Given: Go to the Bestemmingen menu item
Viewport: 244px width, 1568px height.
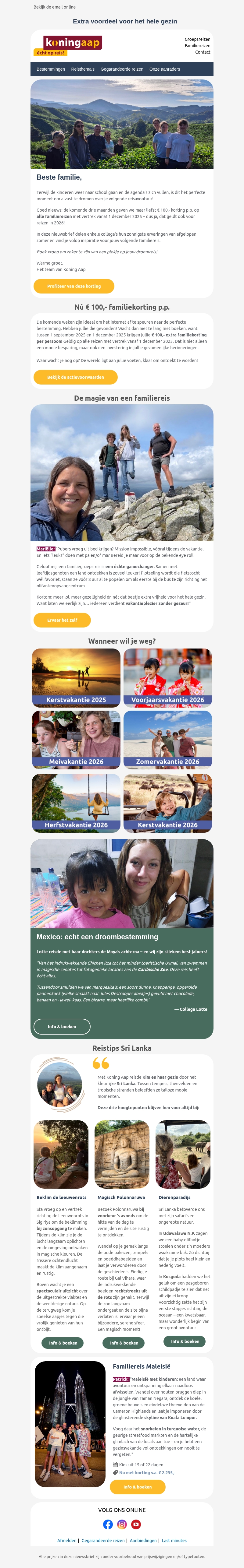Looking at the screenshot, I should click(x=51, y=69).
